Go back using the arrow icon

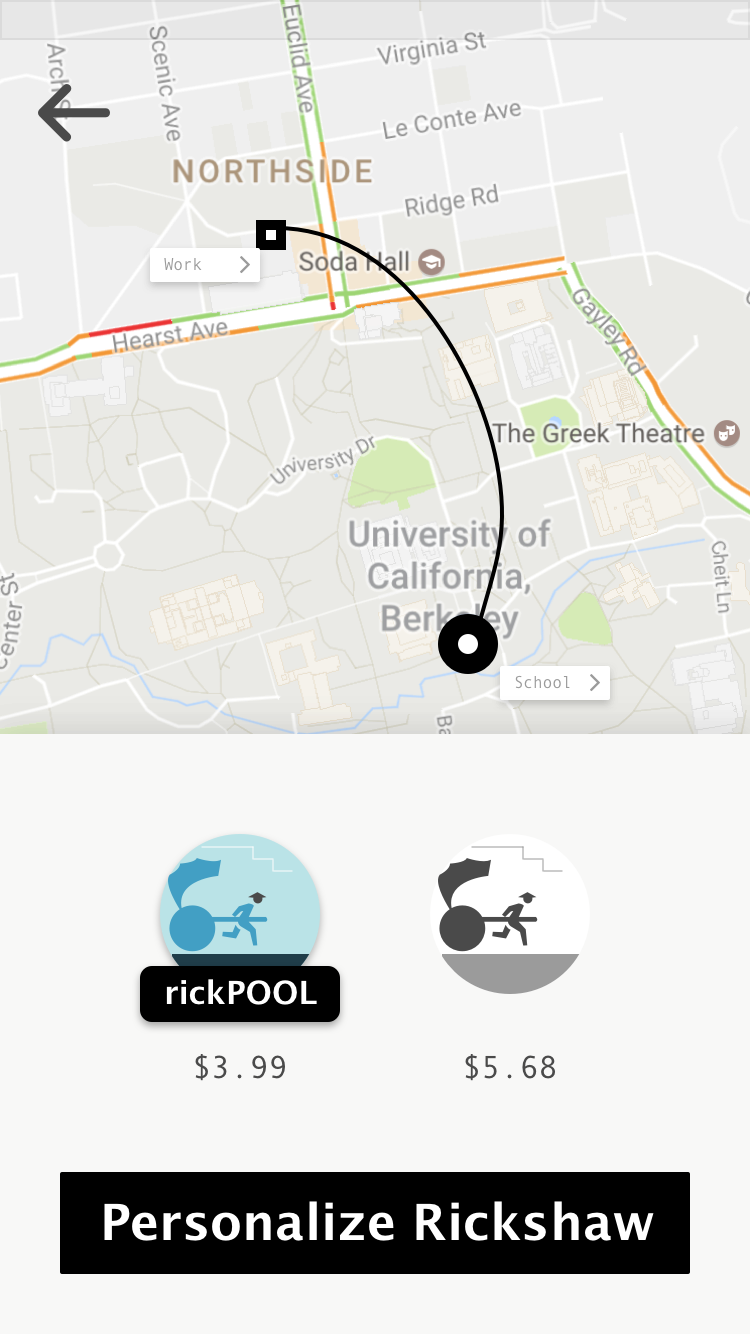[x=73, y=112]
